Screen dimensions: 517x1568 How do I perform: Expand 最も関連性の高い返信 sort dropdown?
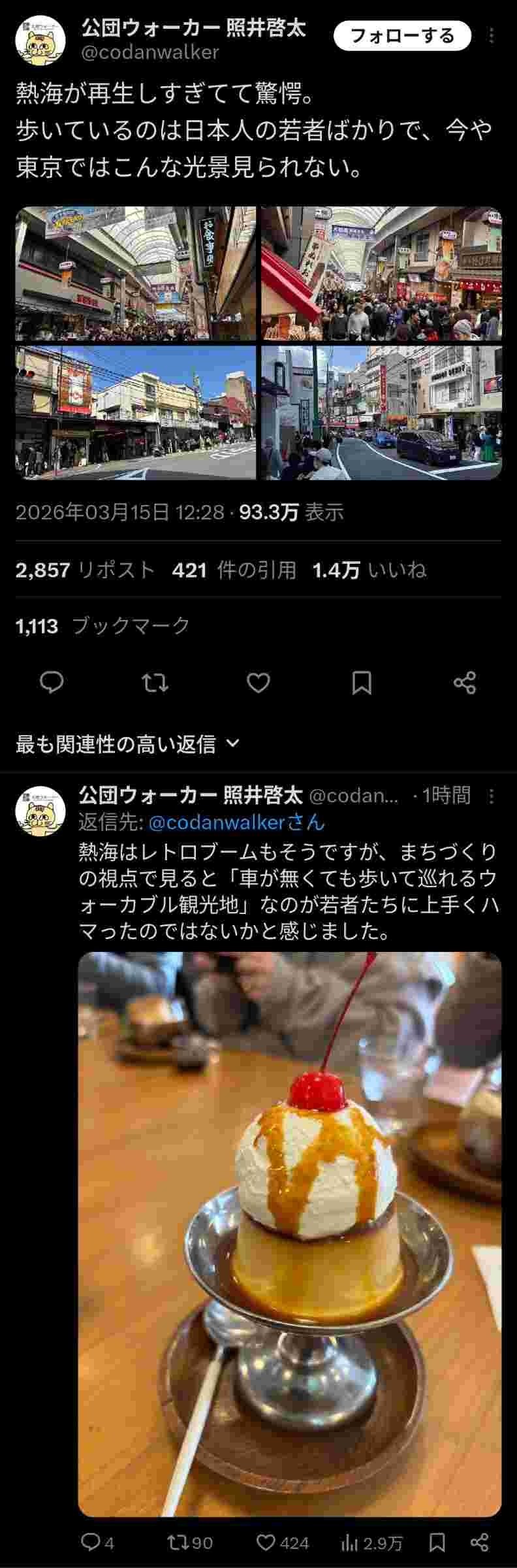pyautogui.click(x=128, y=743)
